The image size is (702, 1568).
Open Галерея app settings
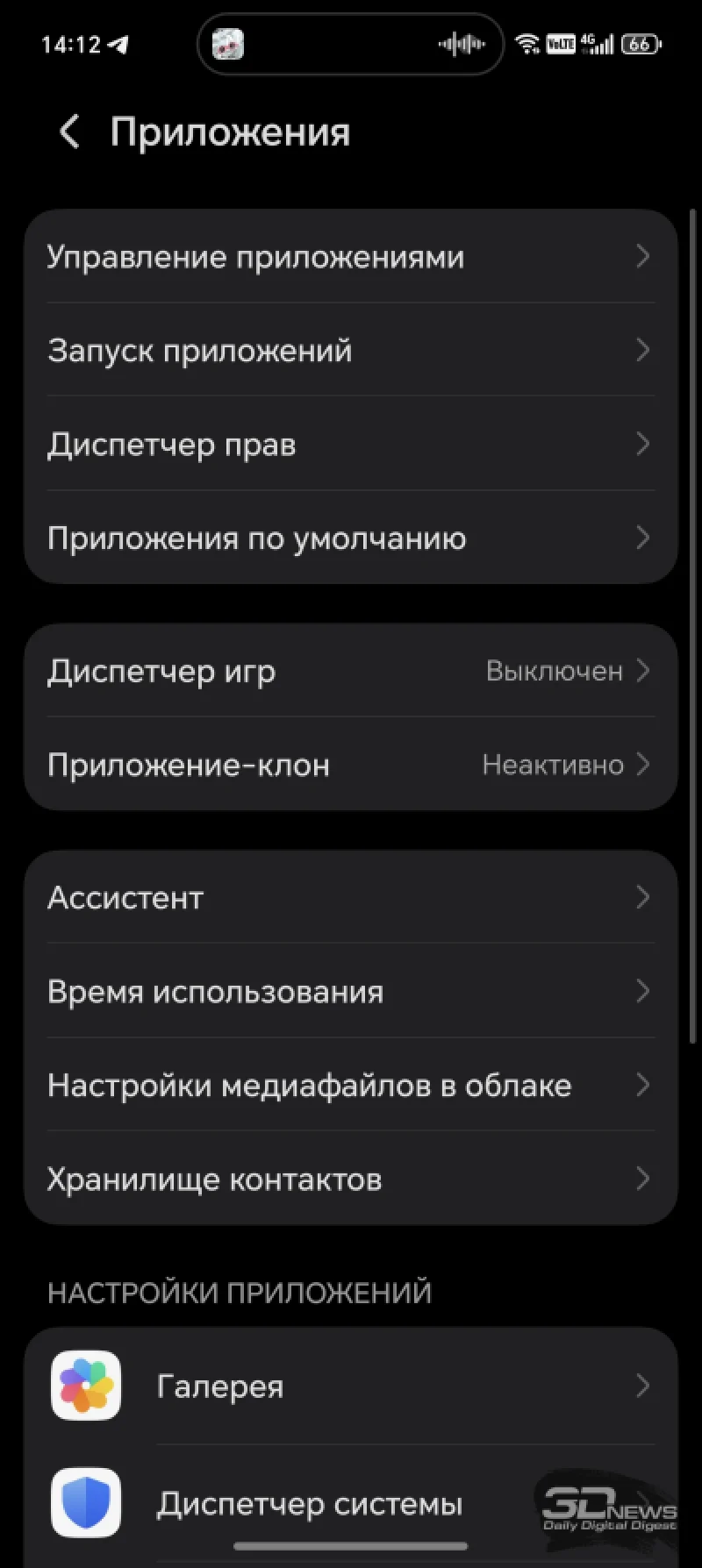point(351,1386)
